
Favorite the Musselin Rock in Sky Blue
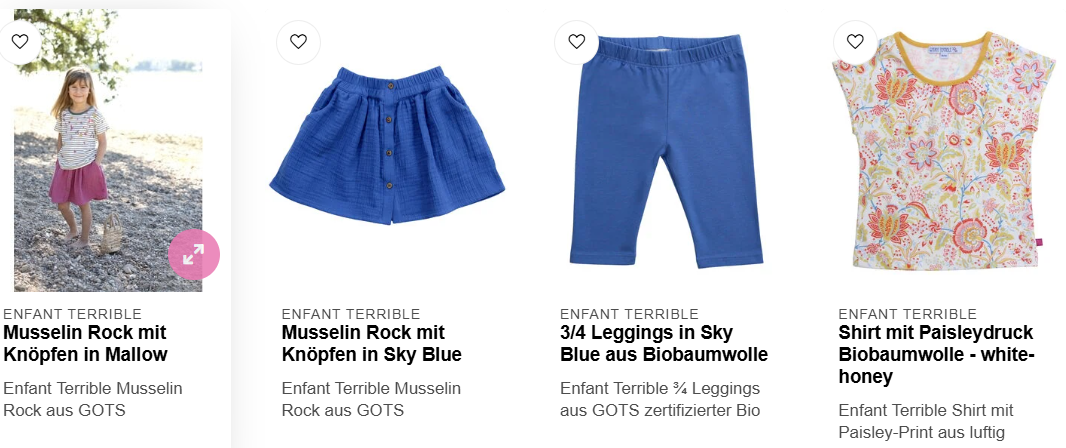(298, 41)
